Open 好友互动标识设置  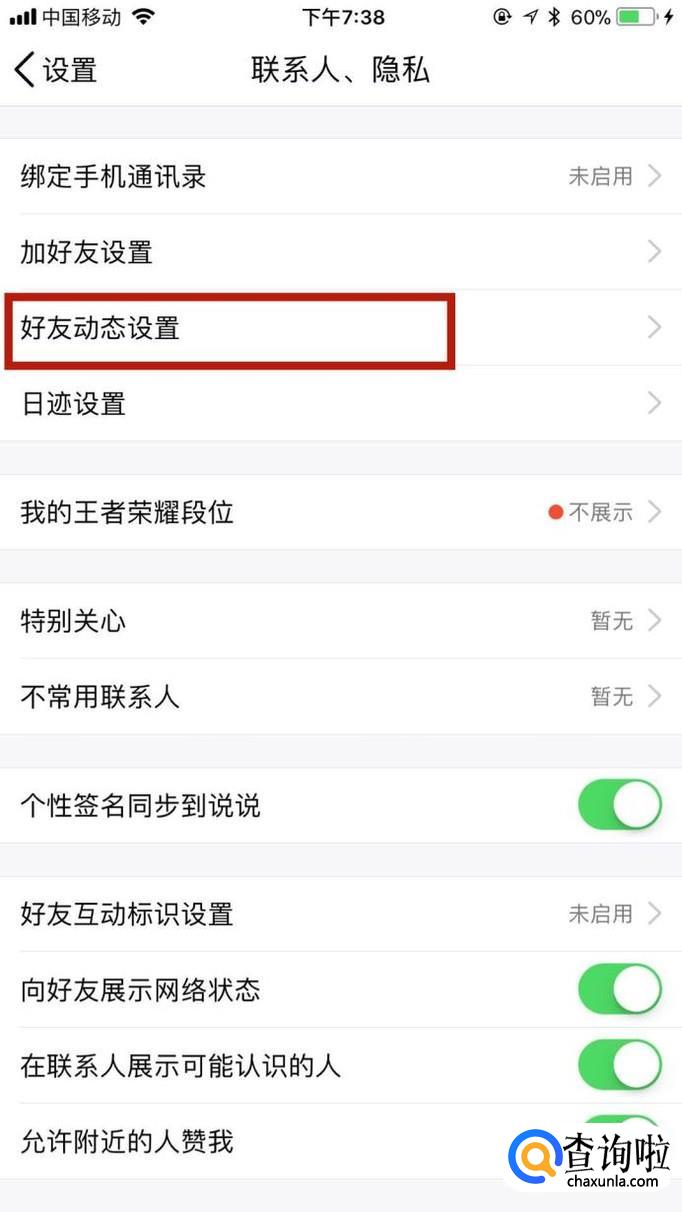click(x=340, y=913)
